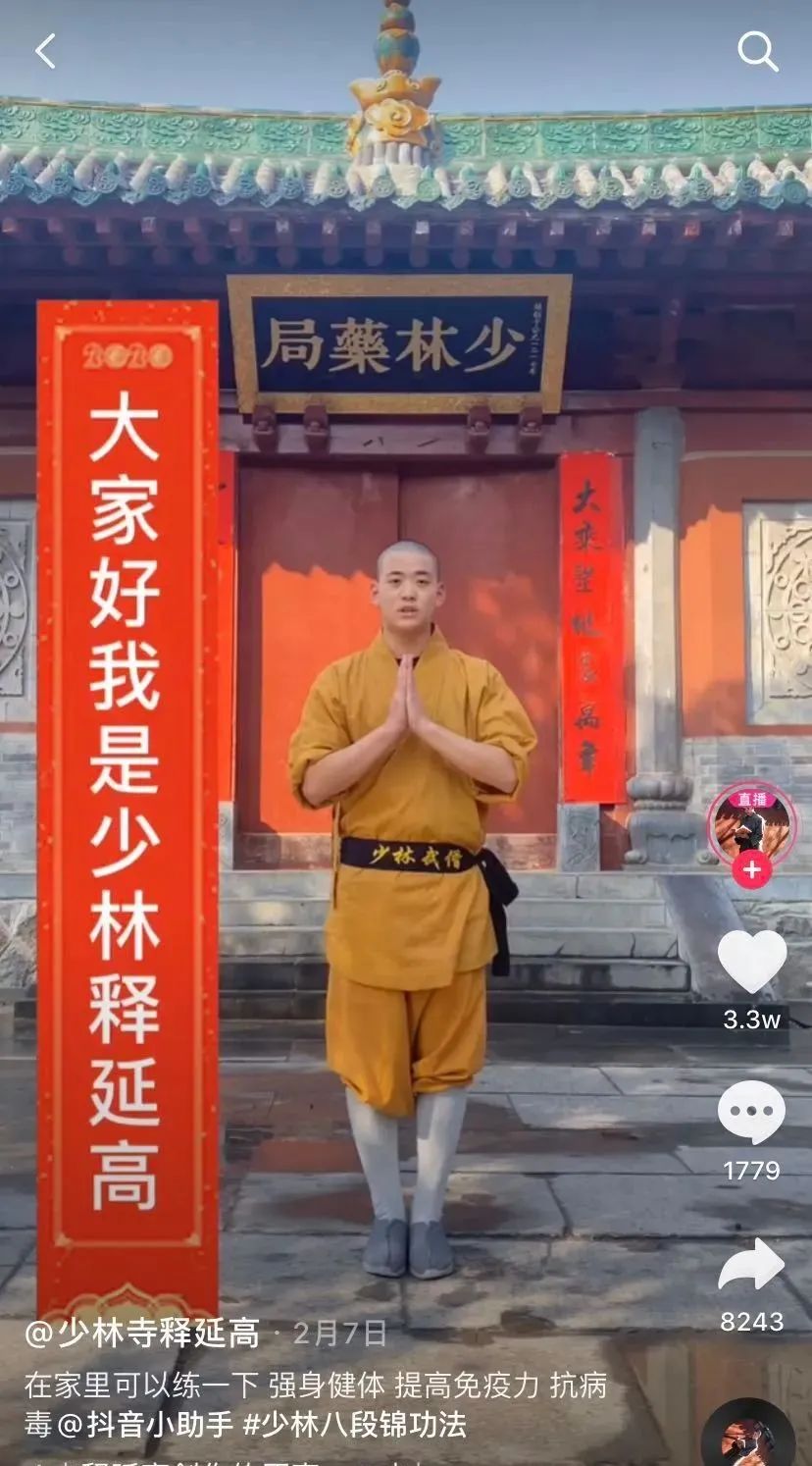The width and height of the screenshot is (812, 1466).
Task: Like this video with the heart icon
Action: tap(751, 961)
